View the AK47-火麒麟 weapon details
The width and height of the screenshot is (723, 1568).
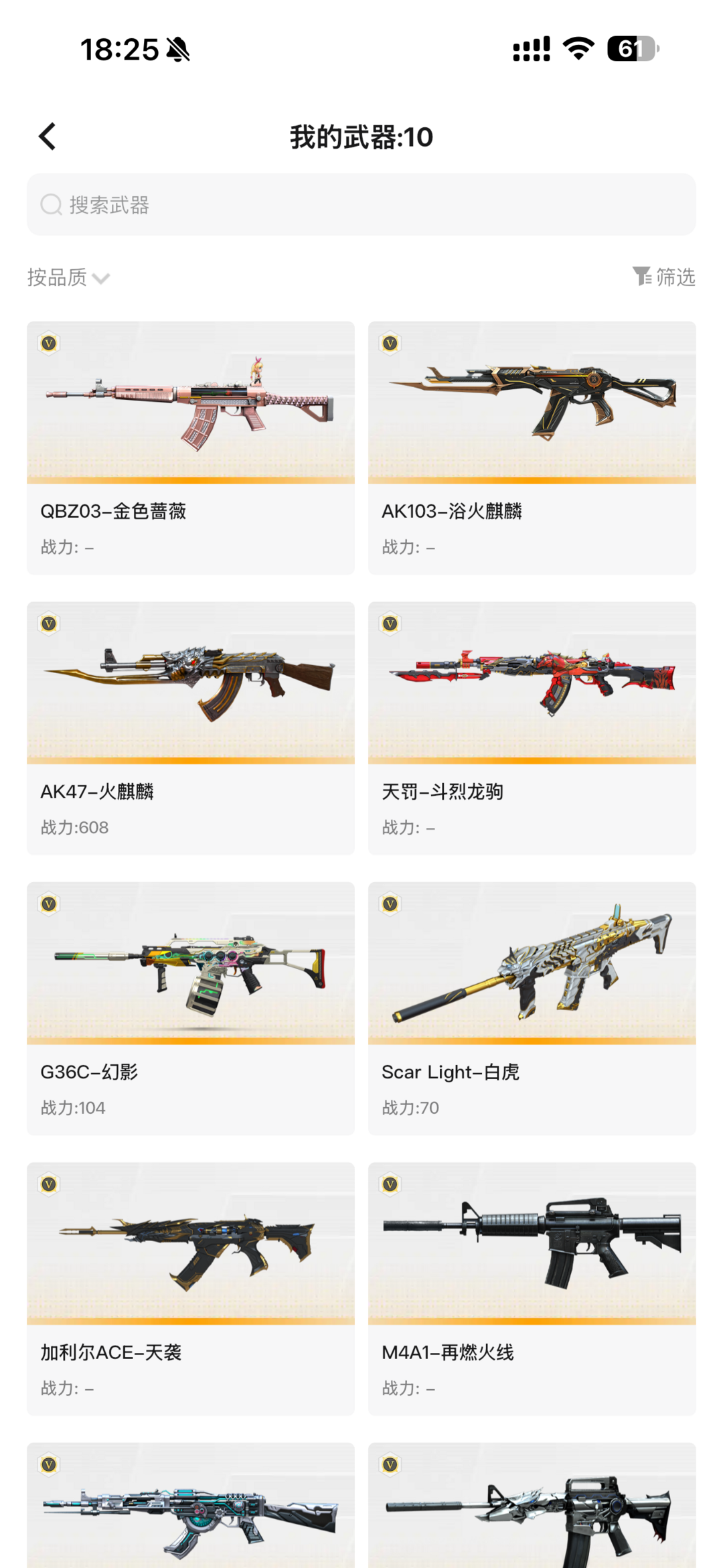pyautogui.click(x=191, y=728)
